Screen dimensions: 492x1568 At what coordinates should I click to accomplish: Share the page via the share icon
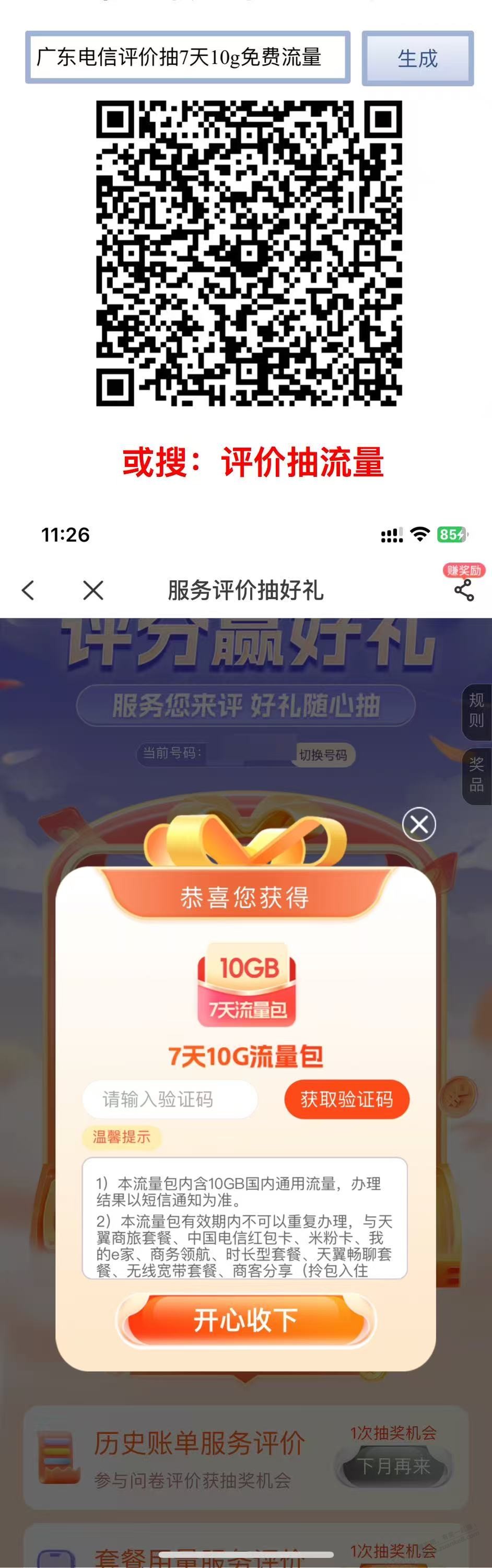[x=464, y=590]
